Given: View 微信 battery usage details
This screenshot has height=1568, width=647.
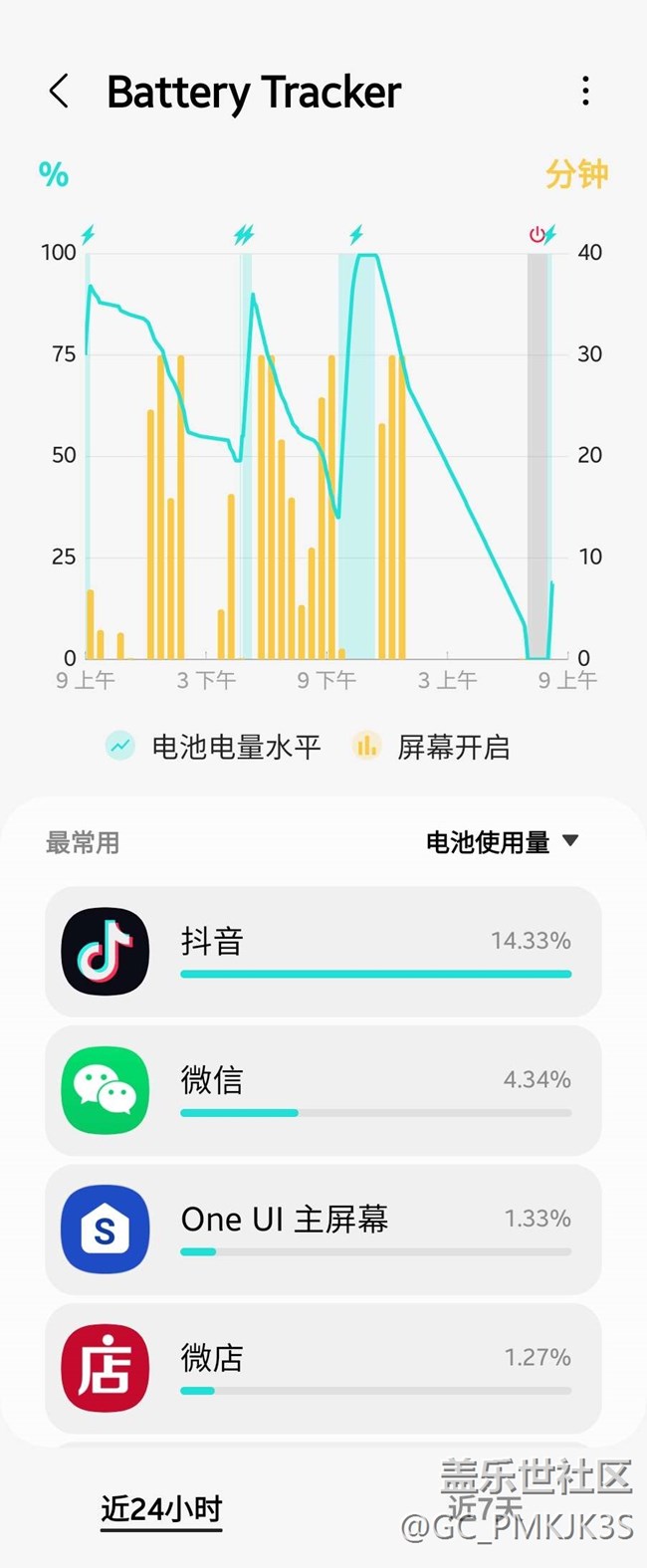Looking at the screenshot, I should click(x=323, y=1091).
